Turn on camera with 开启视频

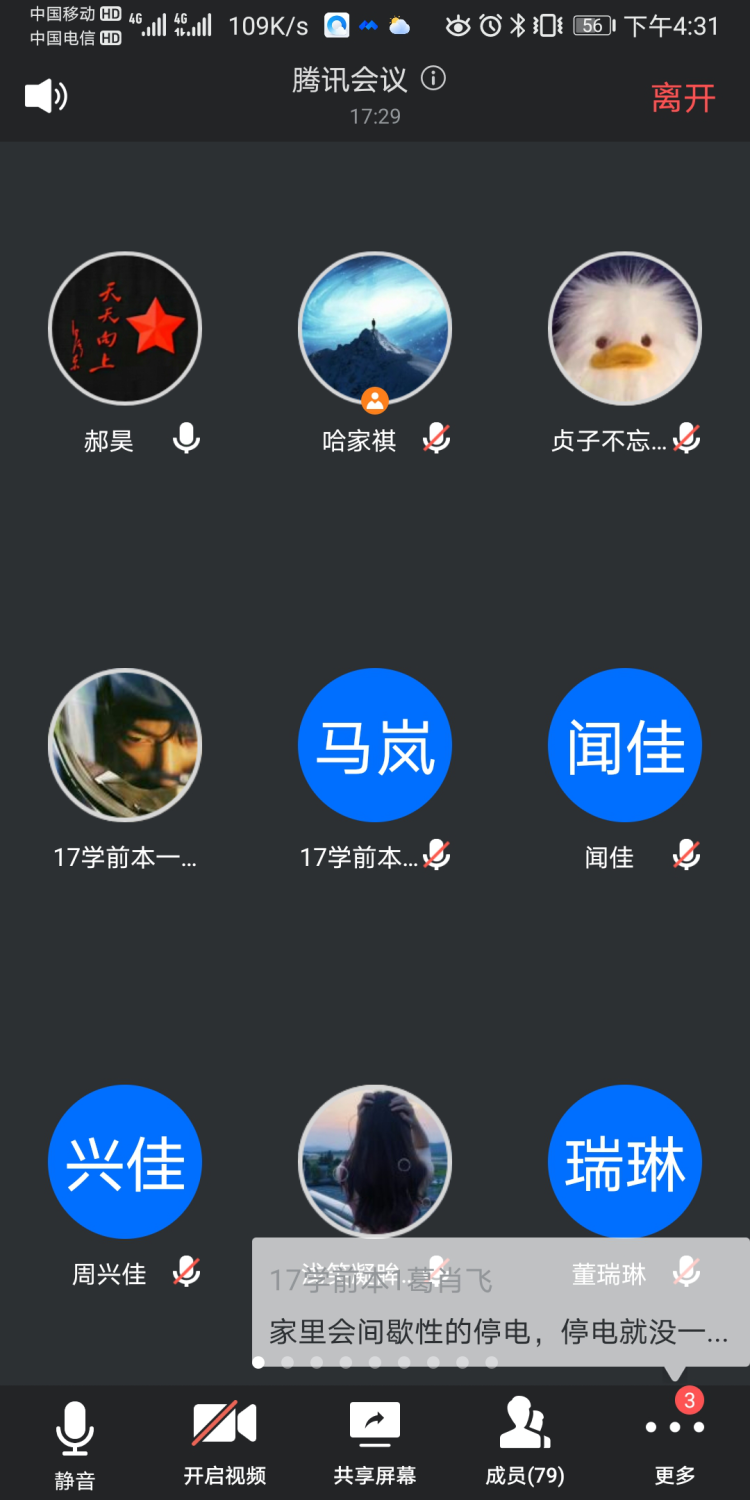tap(225, 1444)
